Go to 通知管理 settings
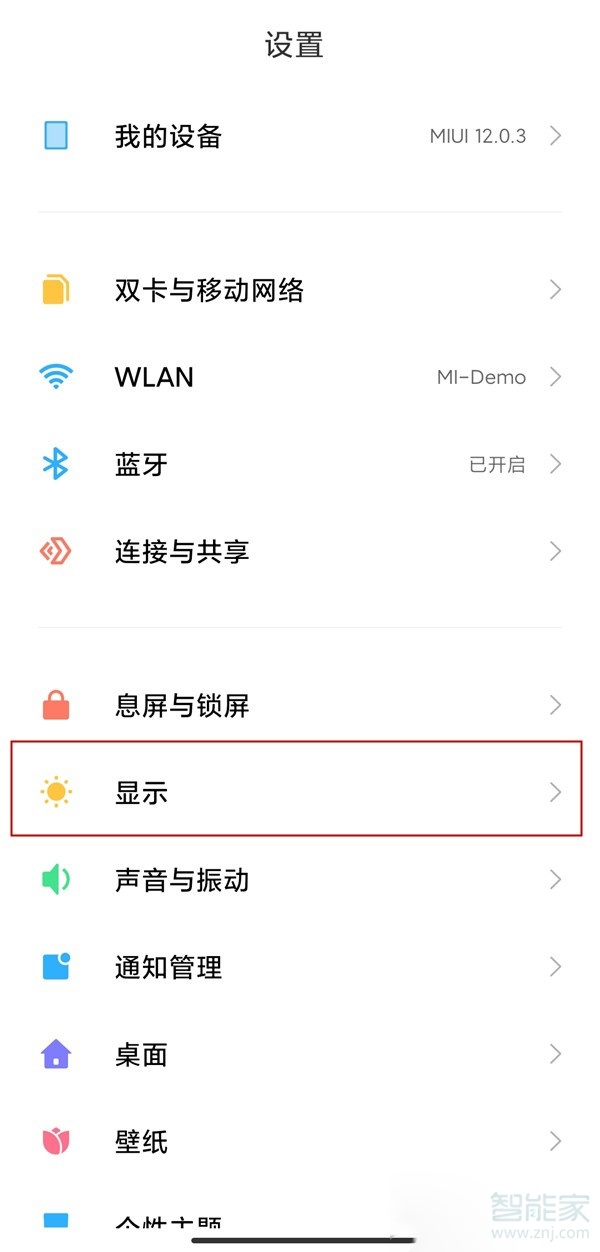Image resolution: width=600 pixels, height=1252 pixels. (x=300, y=967)
